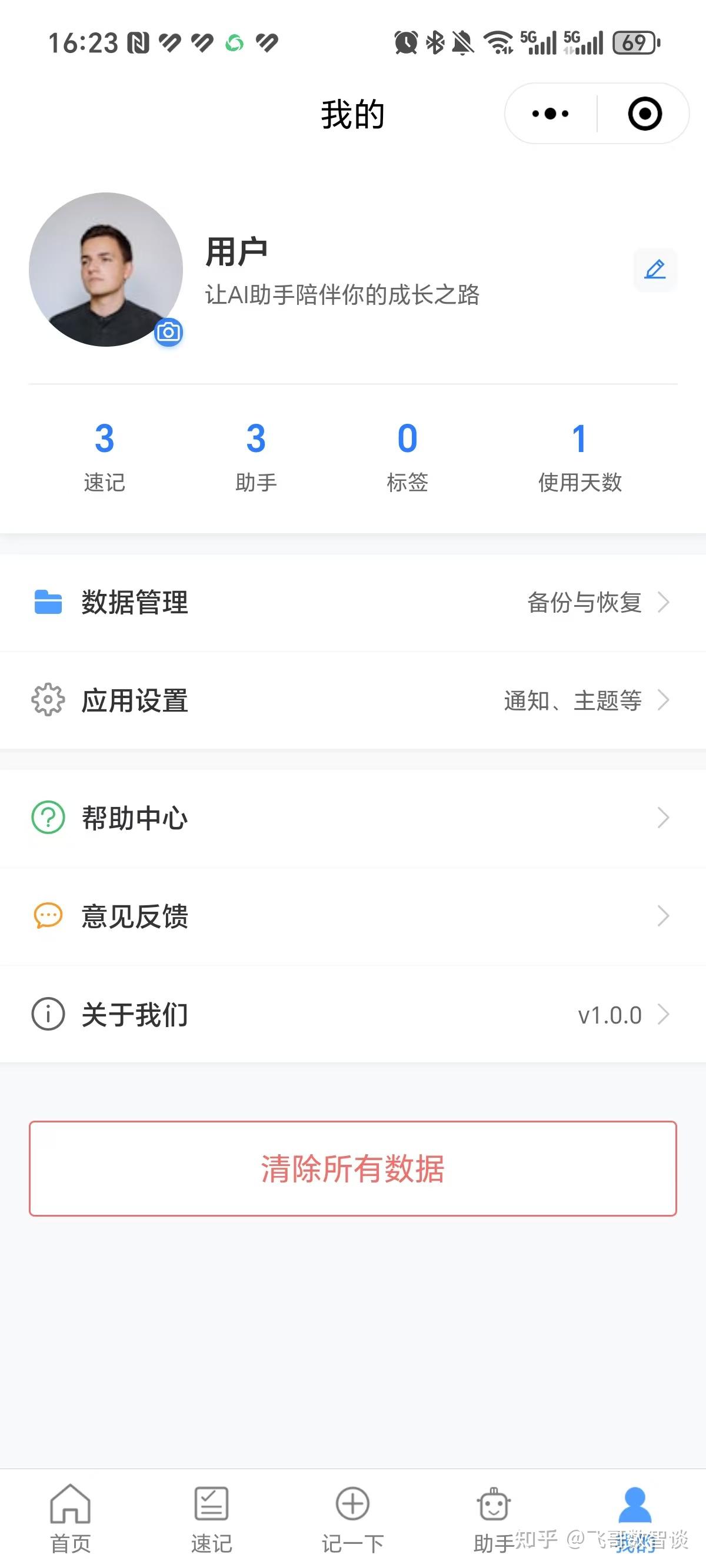Expand the 应用设置 row chevron
The height and width of the screenshot is (1568, 706).
click(x=664, y=700)
